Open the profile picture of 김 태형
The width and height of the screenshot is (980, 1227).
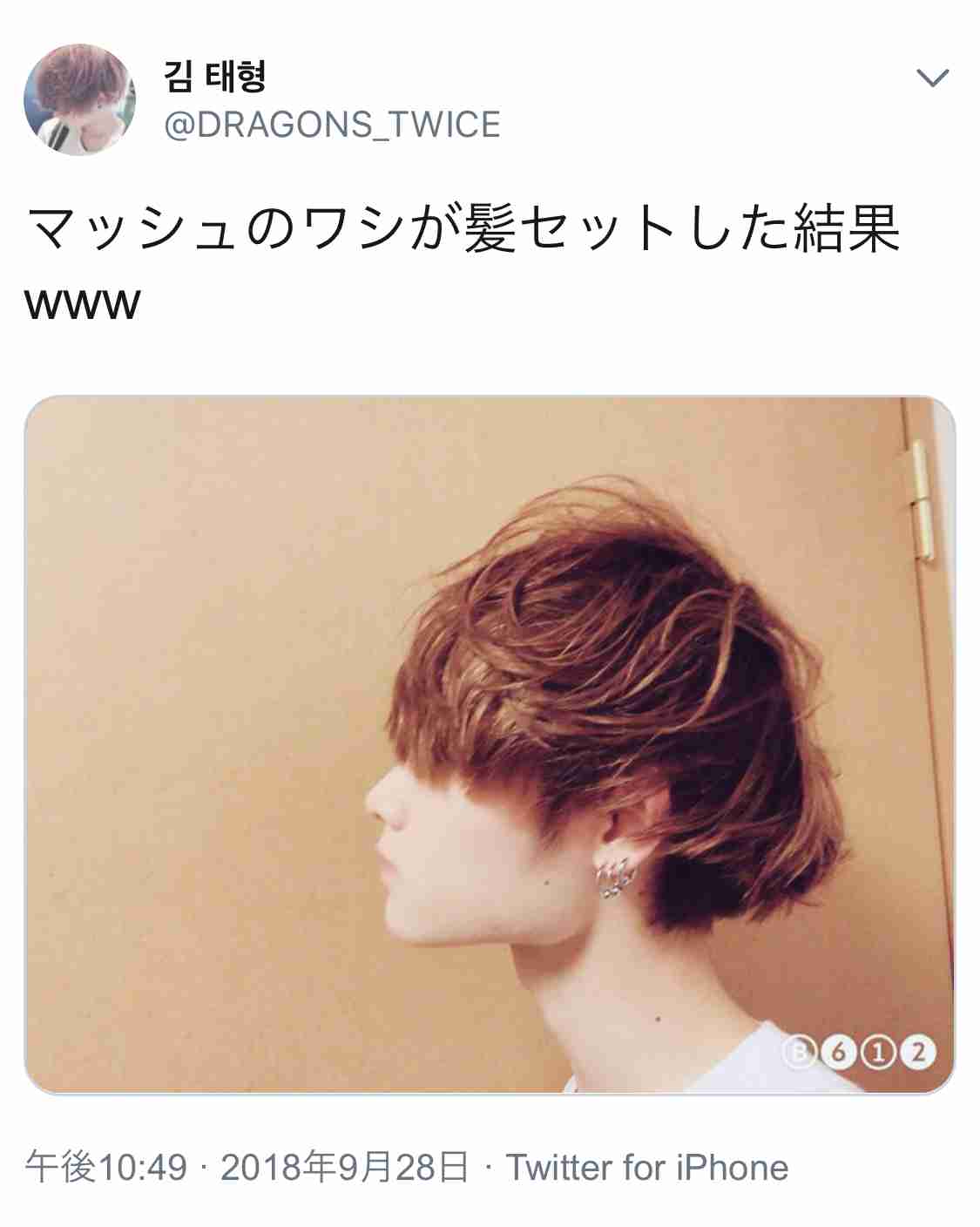tap(79, 99)
